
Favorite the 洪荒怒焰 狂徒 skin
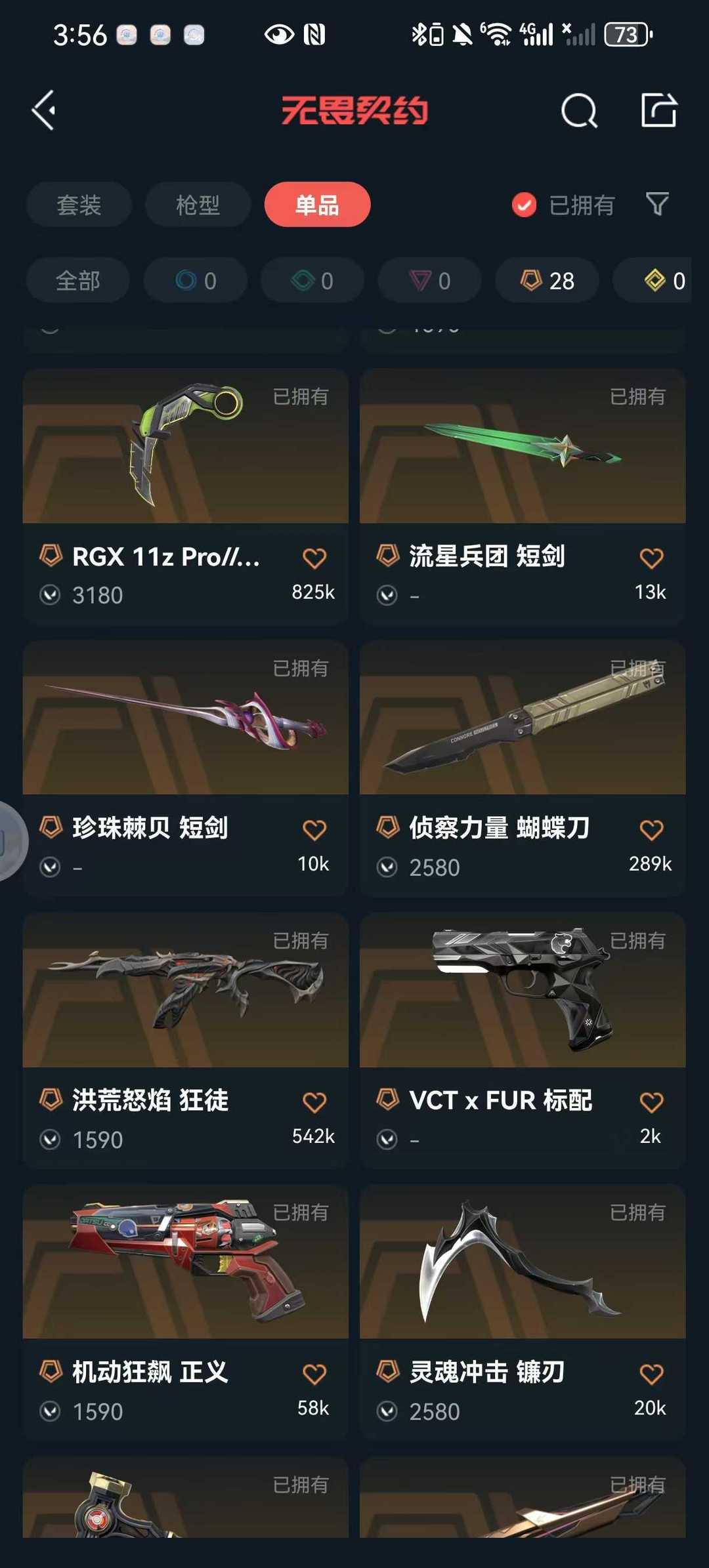[314, 1102]
